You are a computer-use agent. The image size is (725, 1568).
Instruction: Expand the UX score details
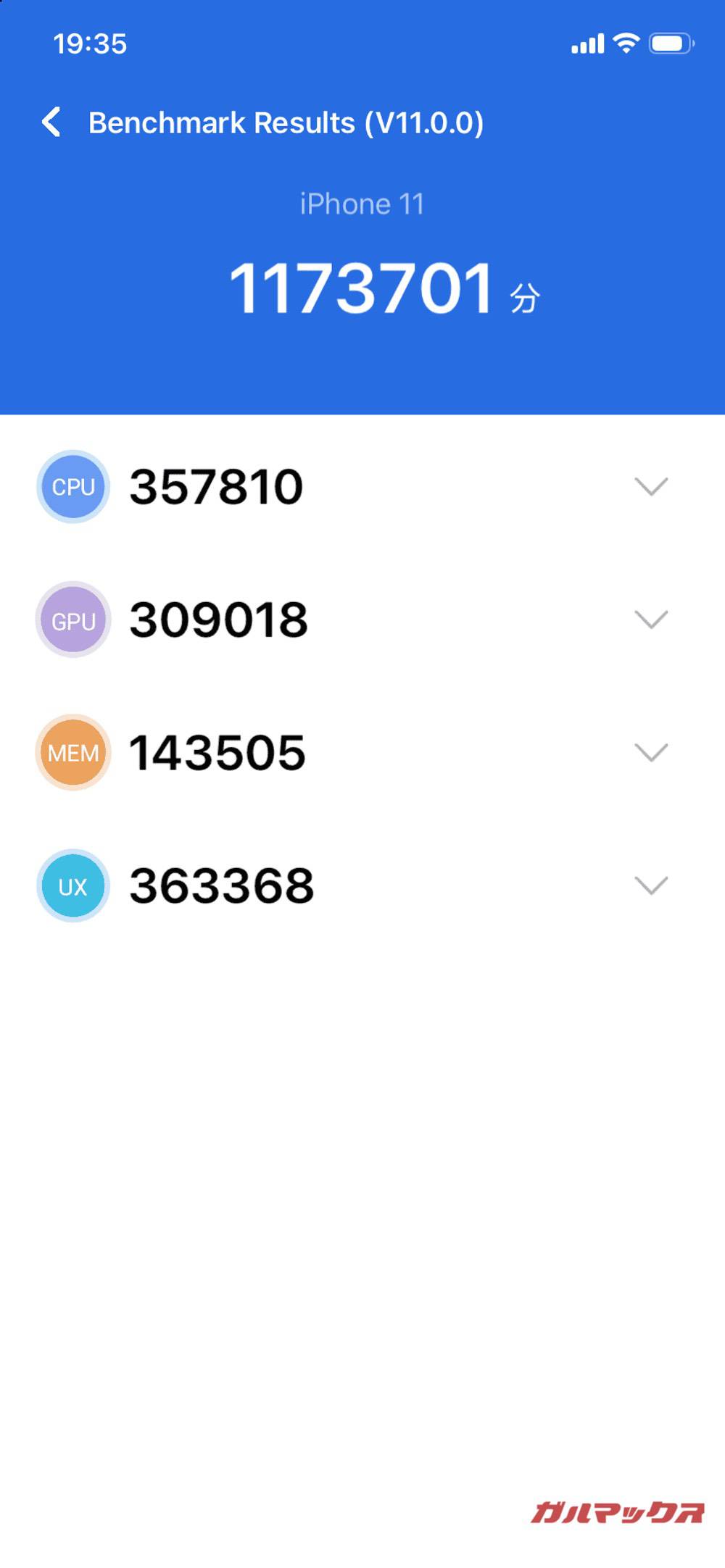[x=652, y=885]
